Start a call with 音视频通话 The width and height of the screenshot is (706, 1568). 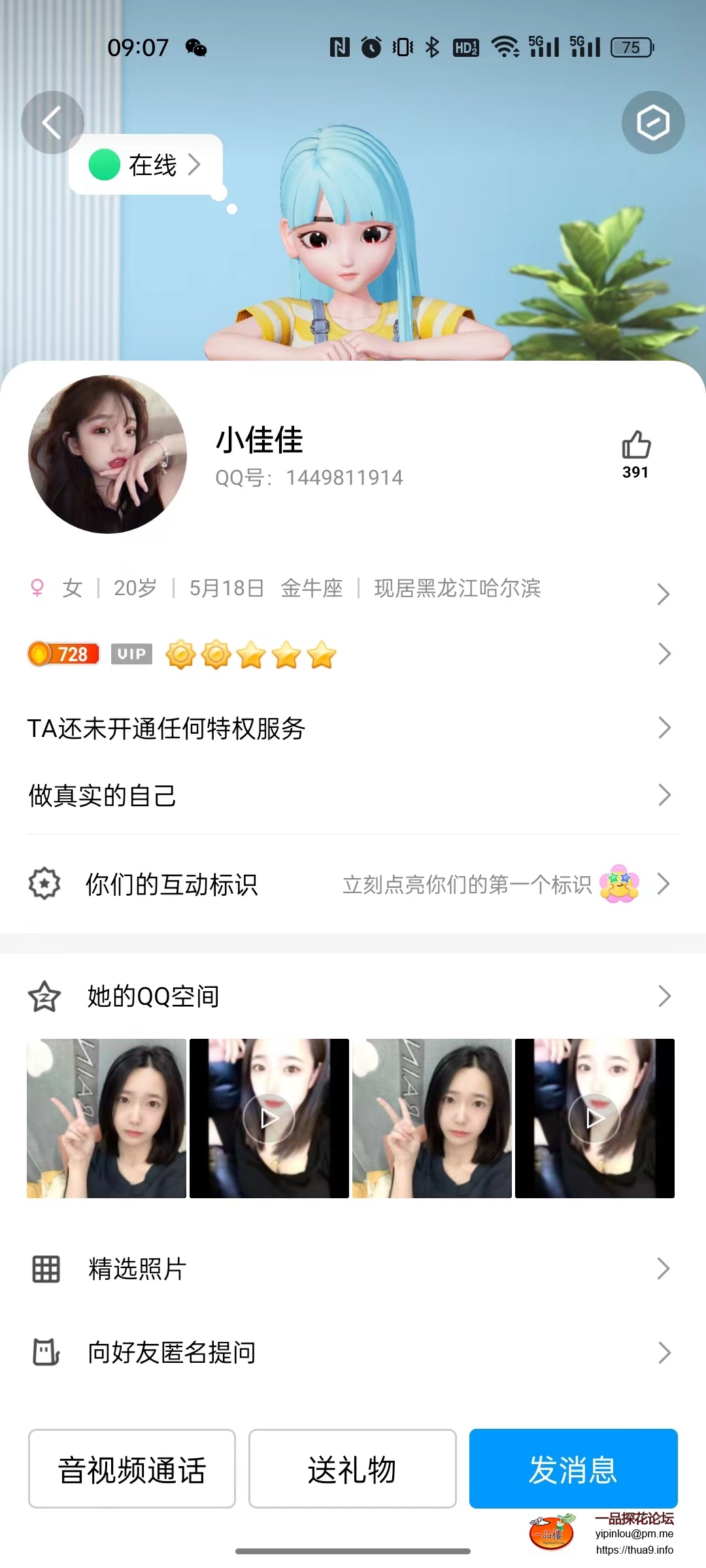tap(132, 1469)
